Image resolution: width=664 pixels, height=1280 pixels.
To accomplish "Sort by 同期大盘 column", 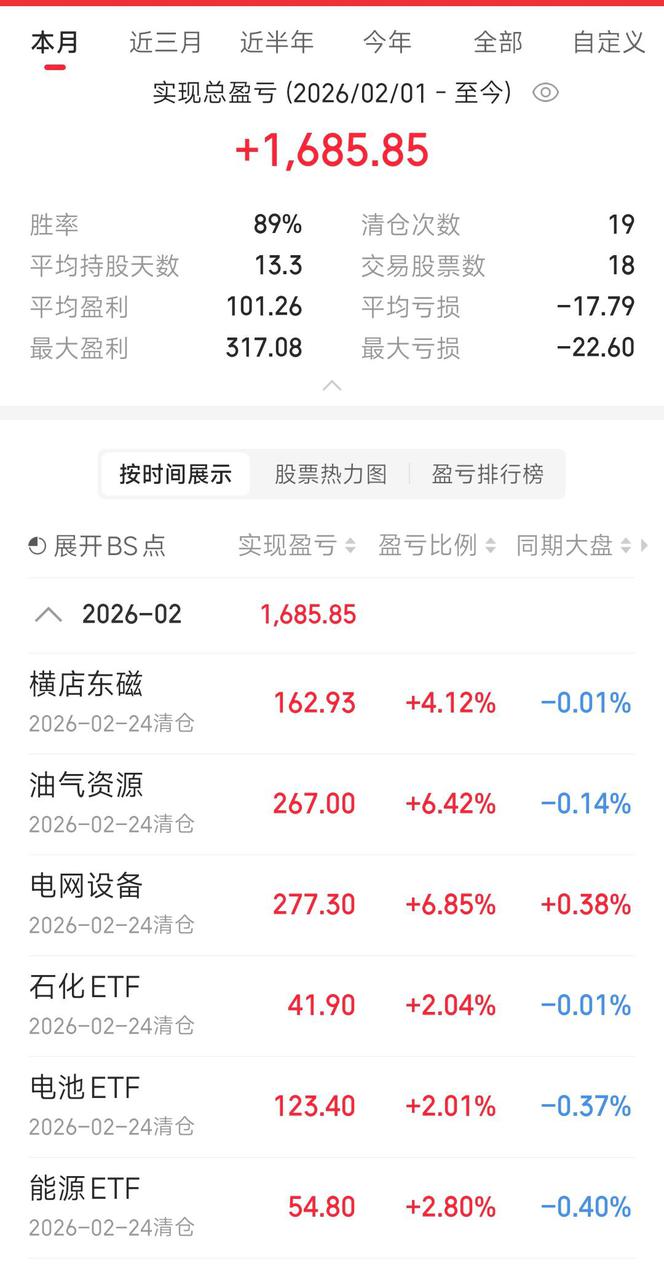I will [573, 546].
